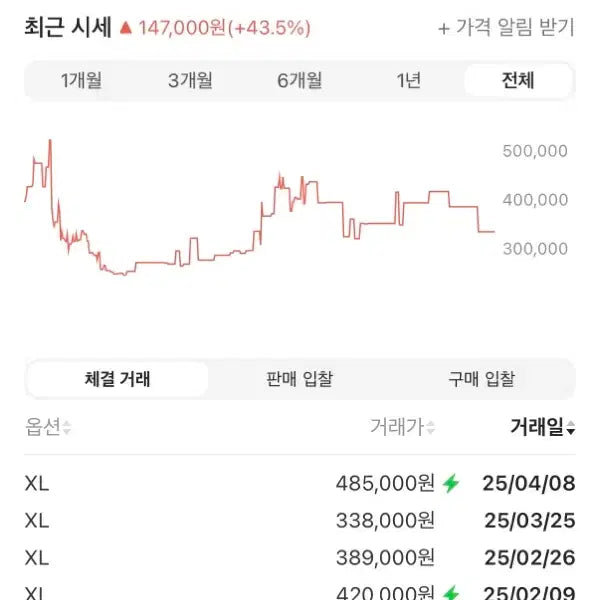This screenshot has width=600, height=600.
Task: Switch chart range to 1년
Action: click(409, 81)
